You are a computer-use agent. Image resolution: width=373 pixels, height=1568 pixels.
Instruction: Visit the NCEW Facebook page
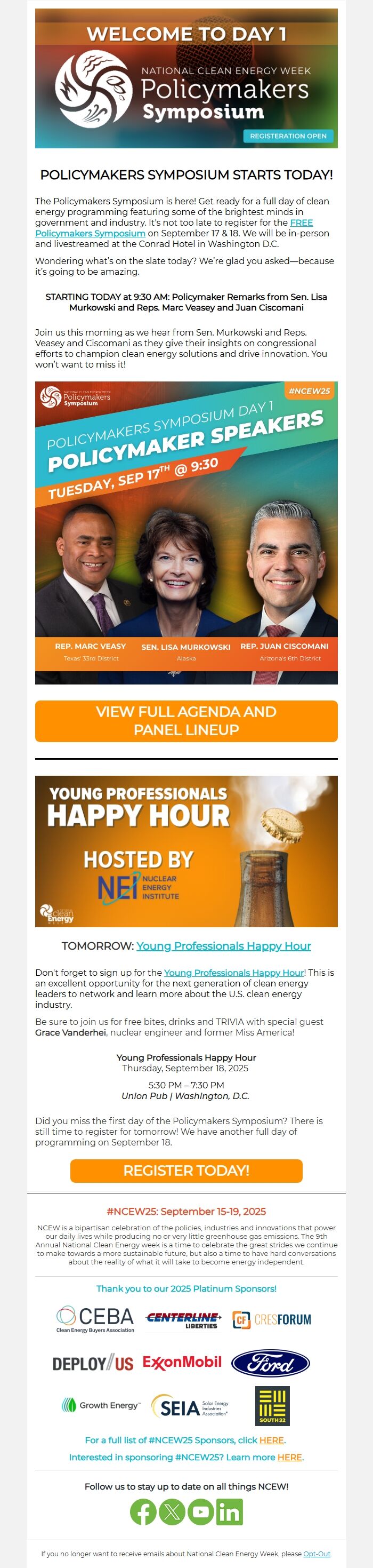(x=143, y=1511)
